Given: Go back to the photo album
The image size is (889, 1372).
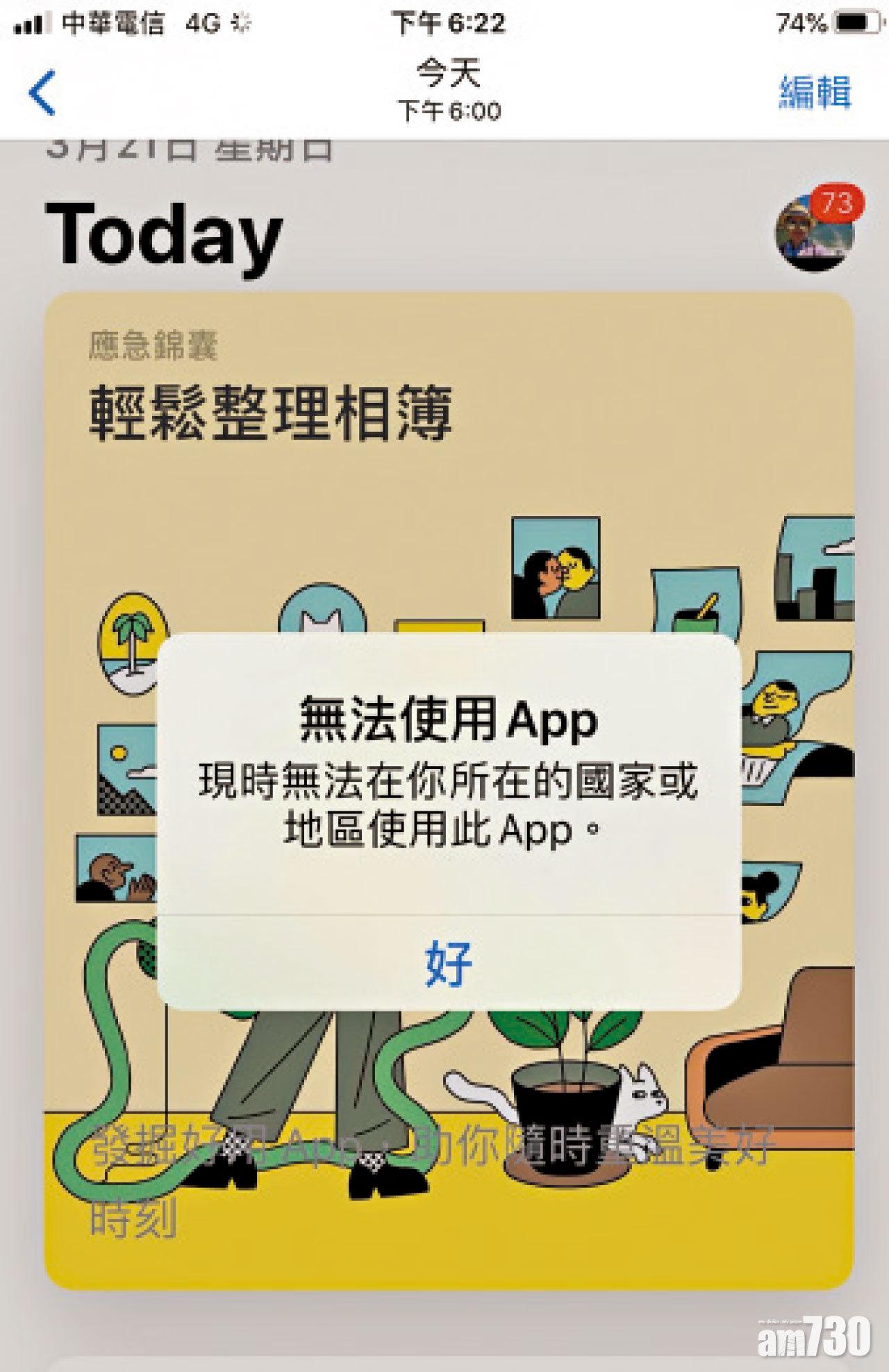Looking at the screenshot, I should 42,92.
